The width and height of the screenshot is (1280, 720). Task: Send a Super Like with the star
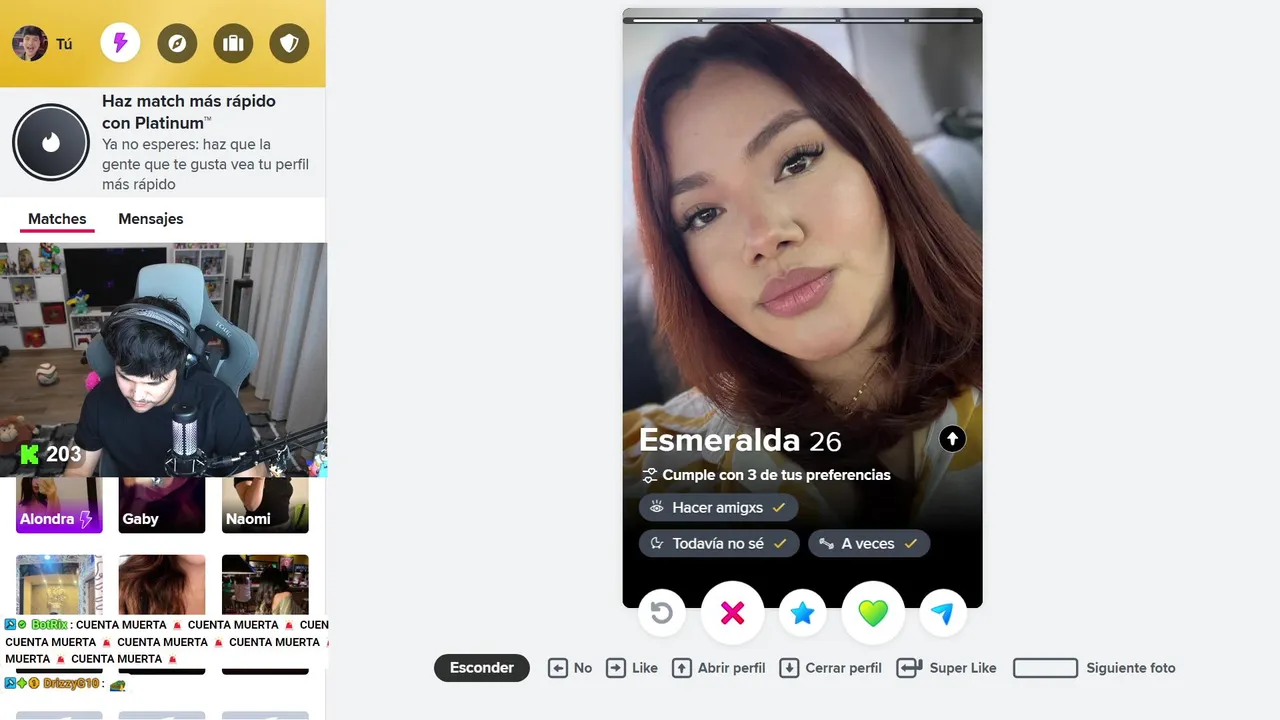(x=802, y=613)
